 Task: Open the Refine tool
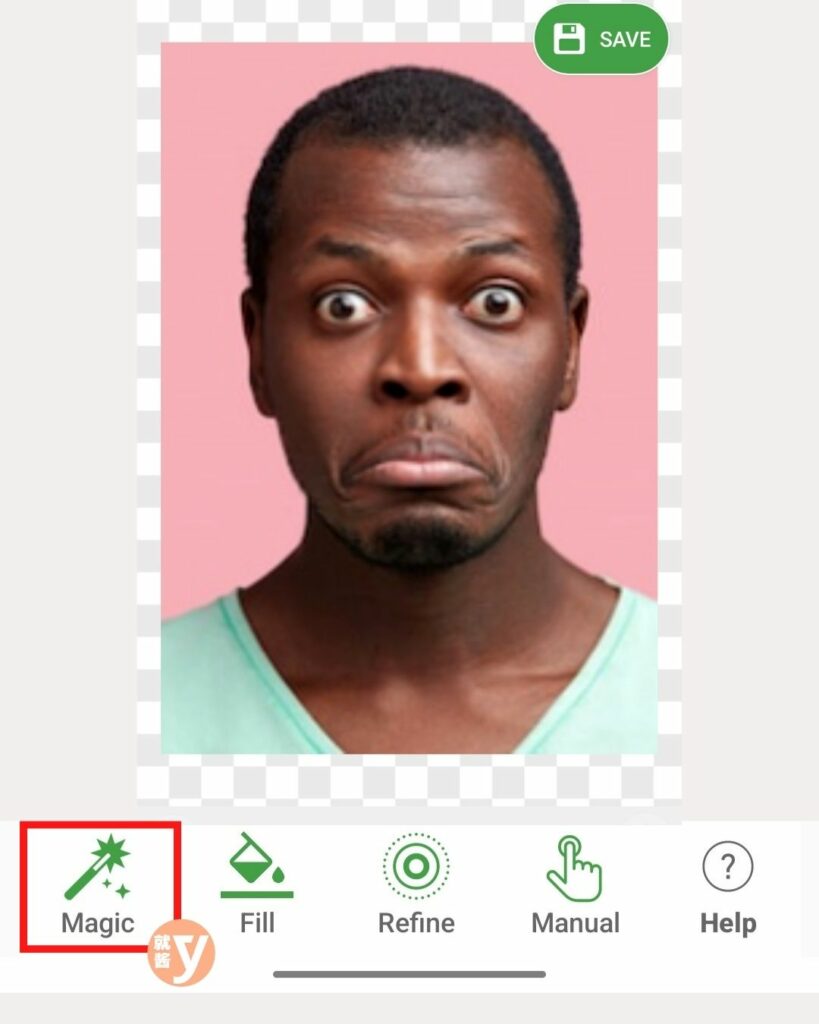(416, 885)
